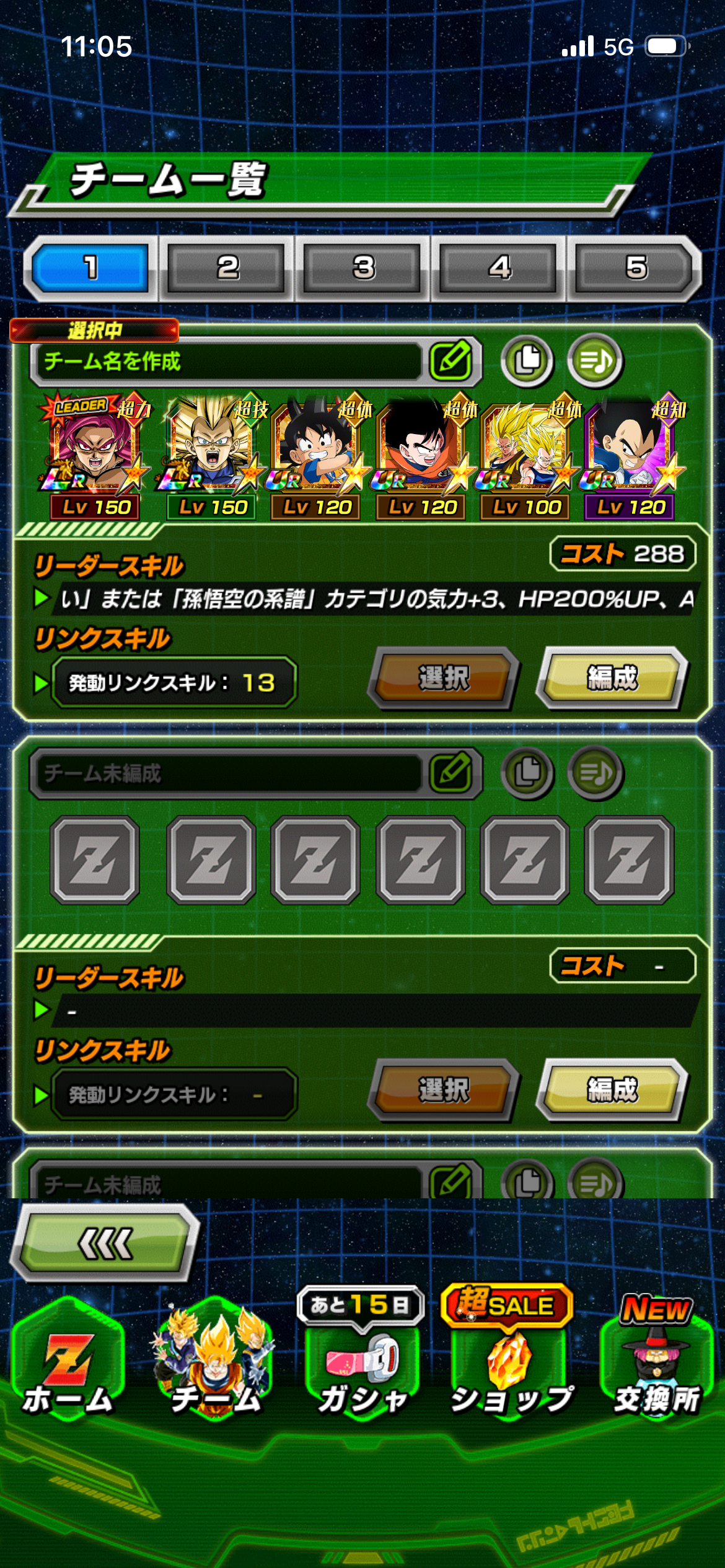This screenshot has width=725, height=1568.
Task: Switch to team page 4
Action: 499,268
